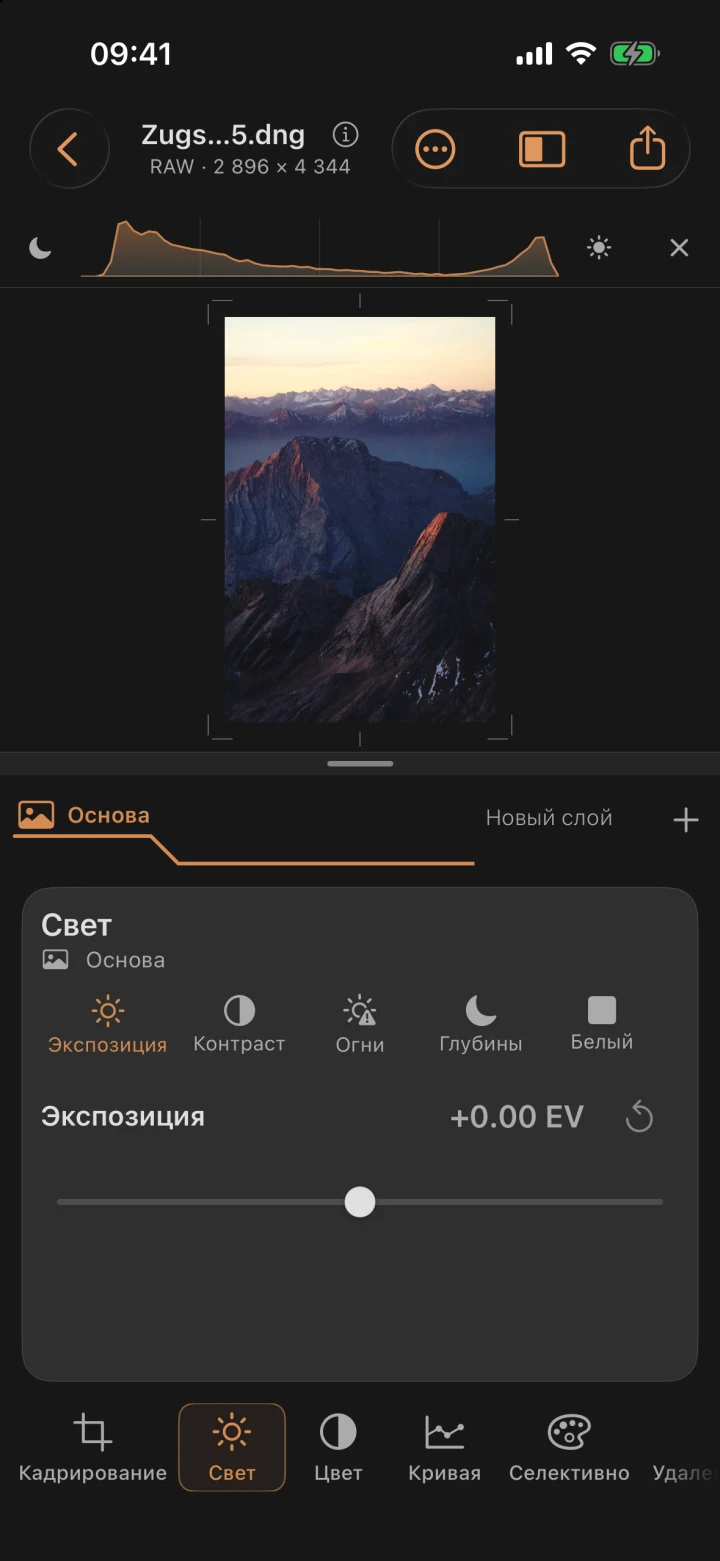Open the Селективно tool
The height and width of the screenshot is (1561, 720).
click(570, 1447)
